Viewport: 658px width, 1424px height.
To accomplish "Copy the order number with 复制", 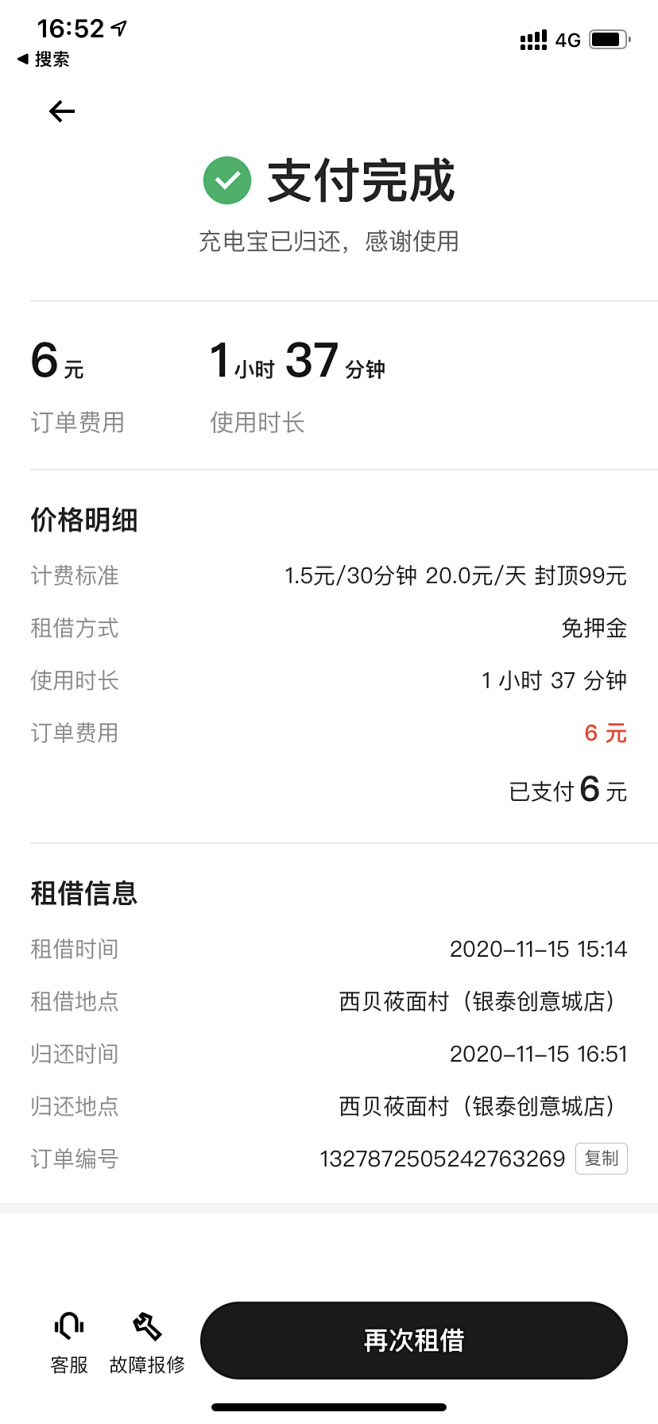I will [x=601, y=1159].
